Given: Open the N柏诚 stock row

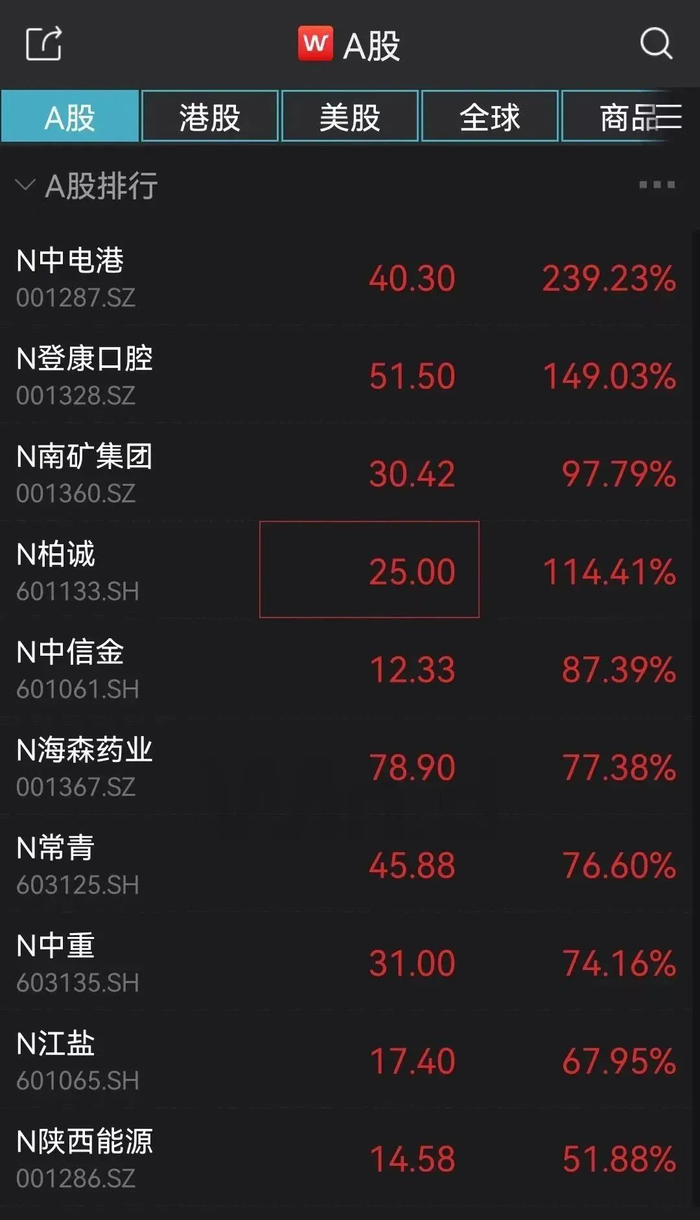Looking at the screenshot, I should click(x=350, y=570).
